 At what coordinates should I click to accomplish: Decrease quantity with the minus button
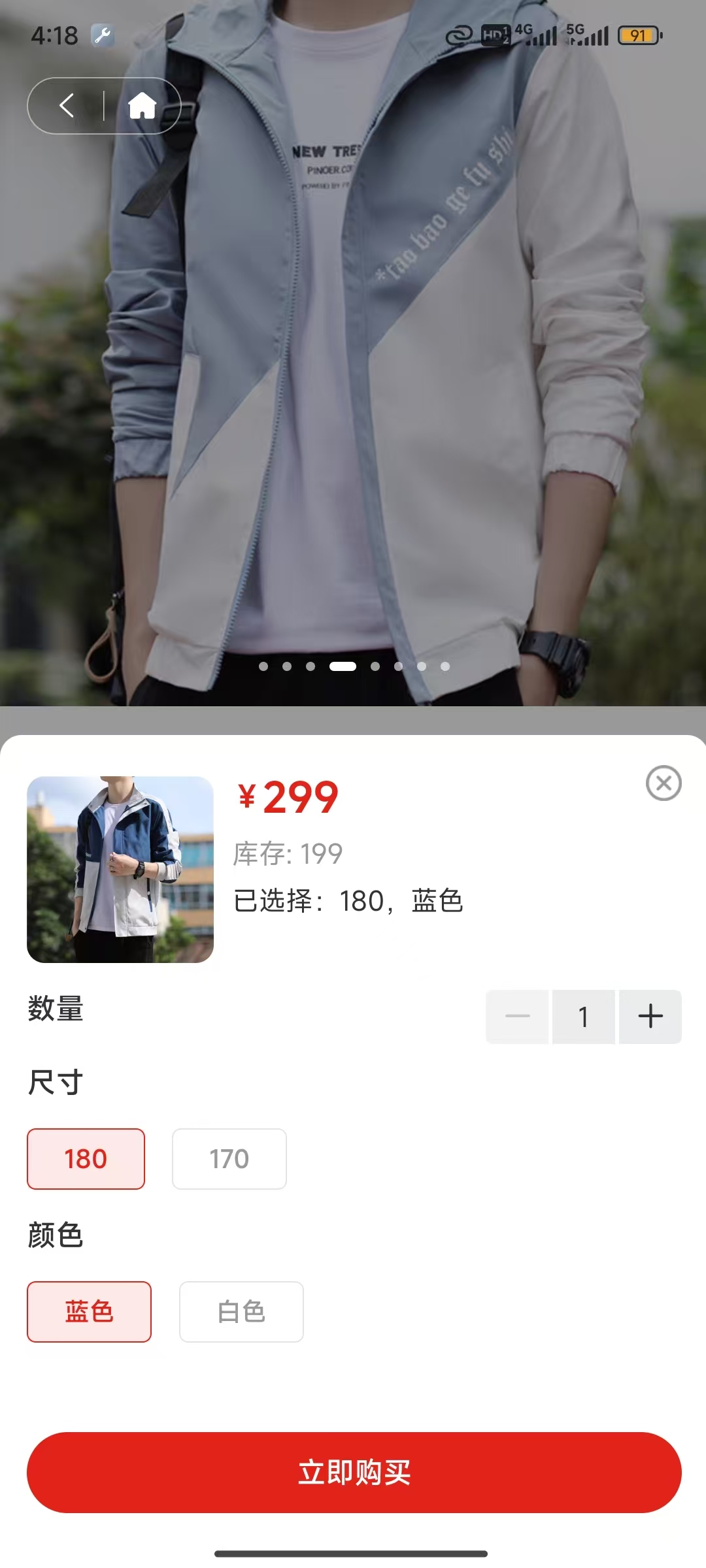[x=517, y=1017]
